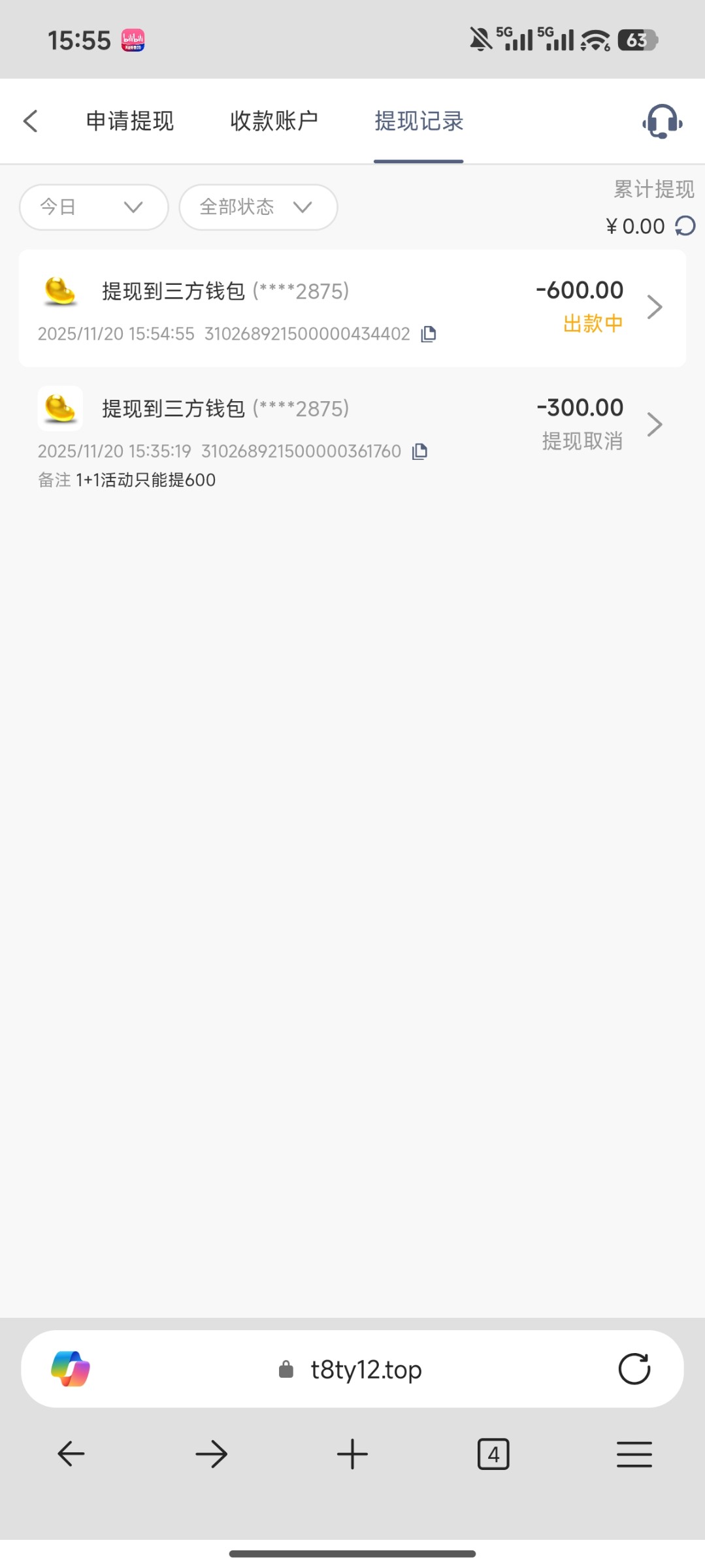
Task: Refresh the 累计提现 total amount
Action: click(x=685, y=226)
